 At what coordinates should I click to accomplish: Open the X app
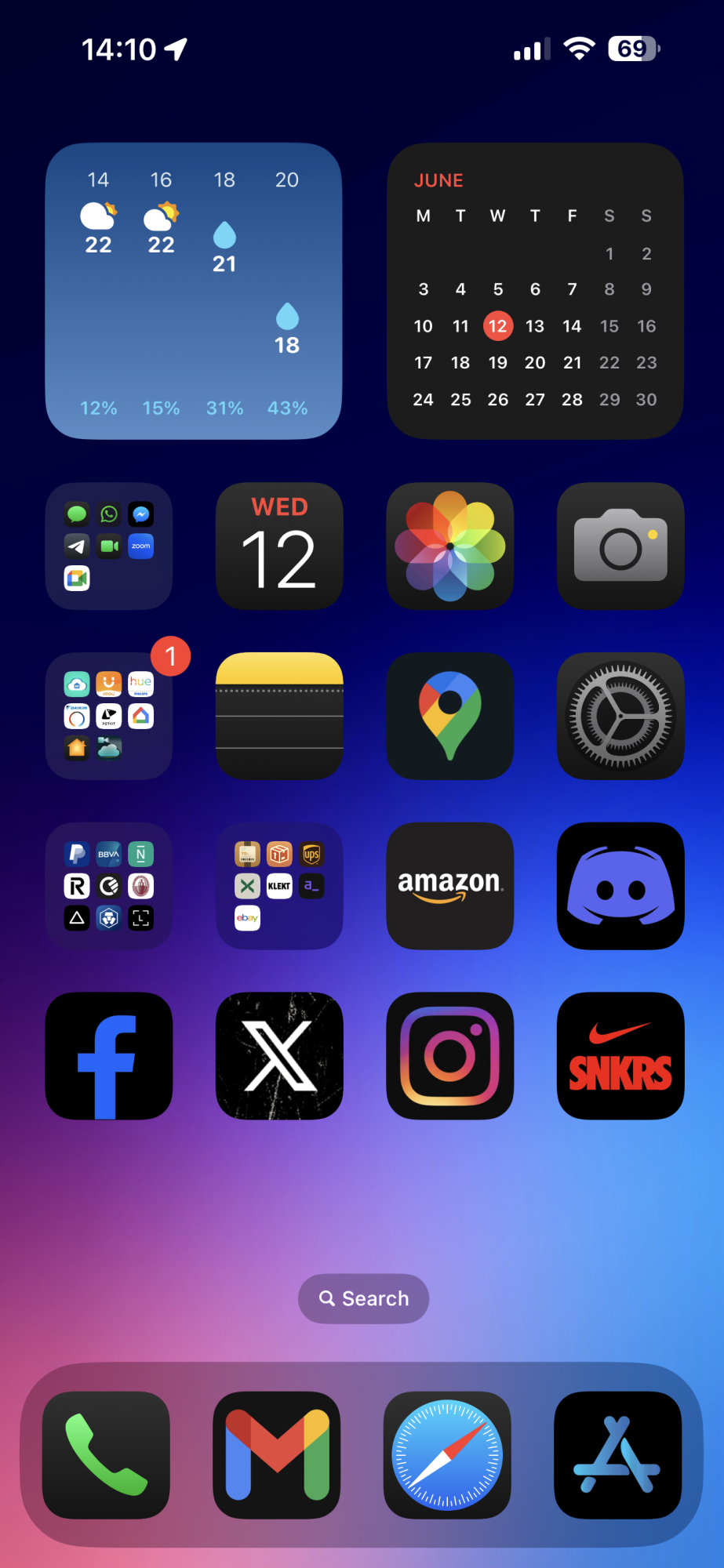pyautogui.click(x=279, y=1056)
